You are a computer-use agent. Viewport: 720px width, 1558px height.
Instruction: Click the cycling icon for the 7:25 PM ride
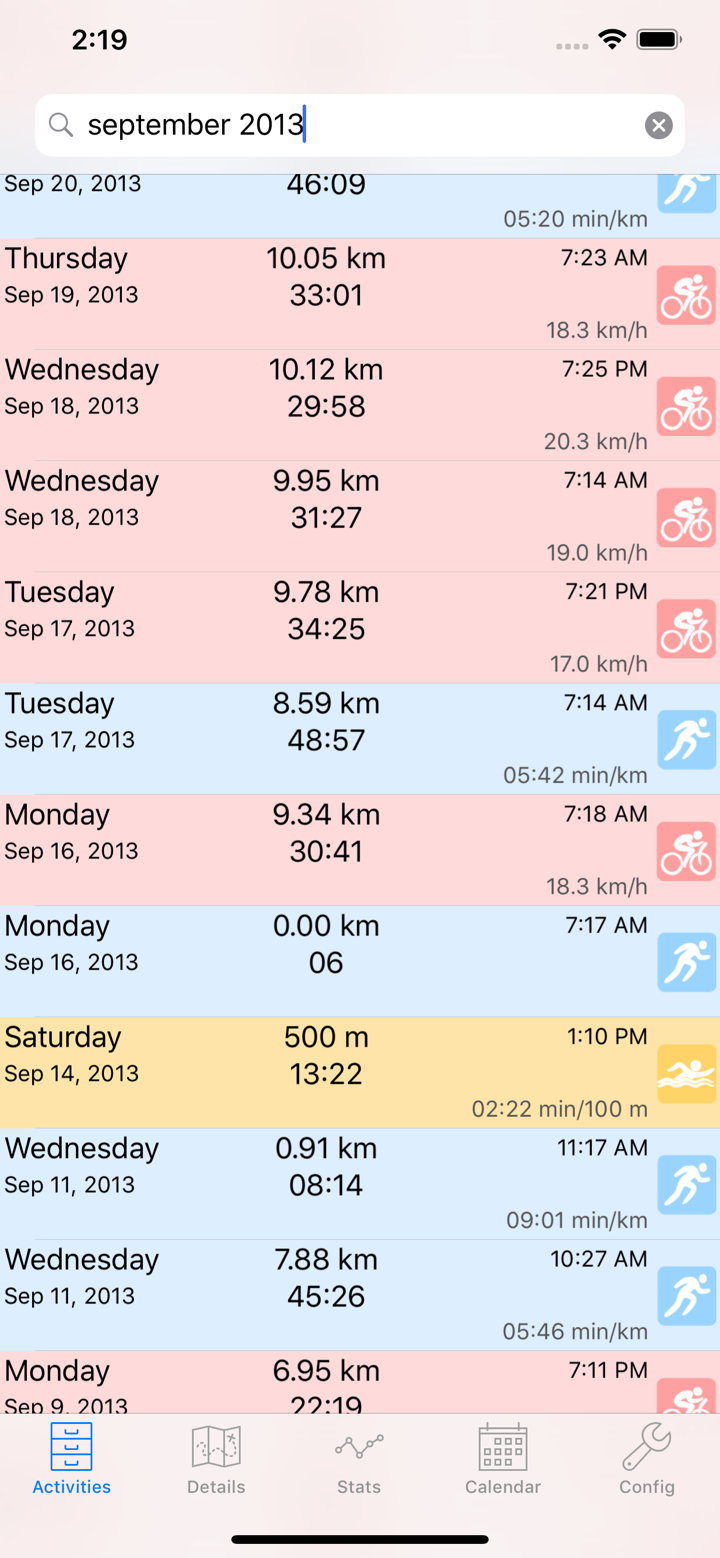click(x=686, y=406)
